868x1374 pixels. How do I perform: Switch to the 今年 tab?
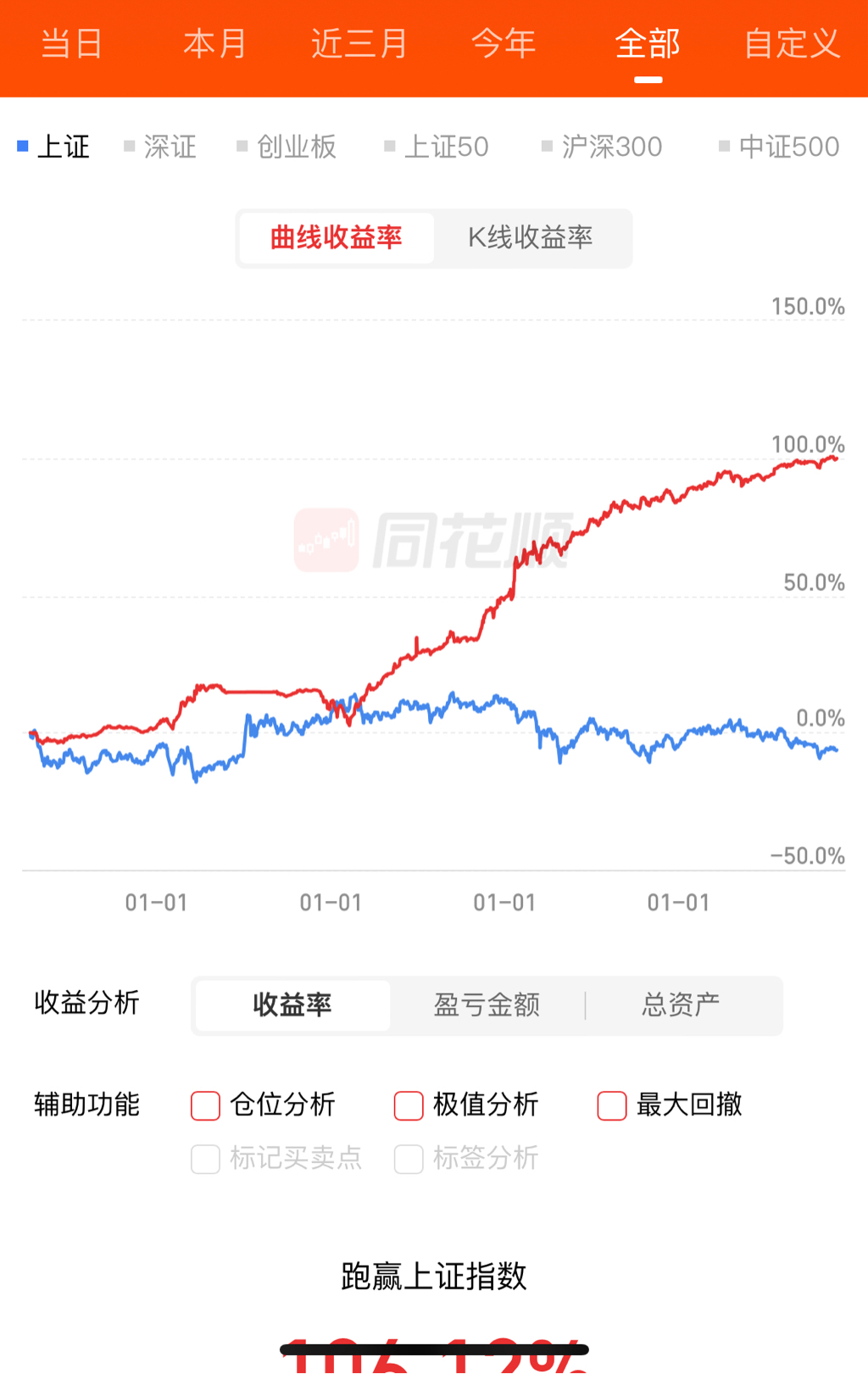tap(504, 43)
